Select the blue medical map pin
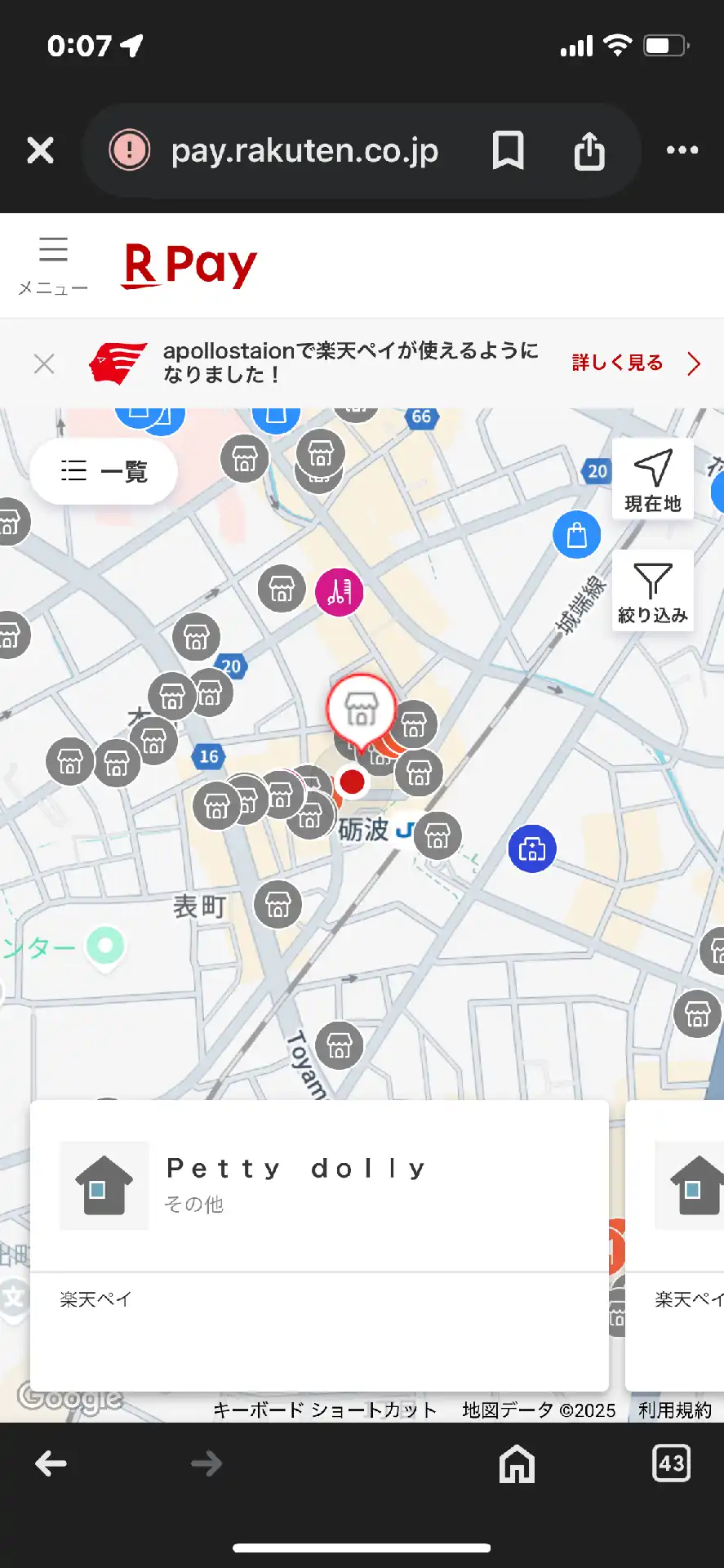Viewport: 724px width, 1568px height. (532, 849)
